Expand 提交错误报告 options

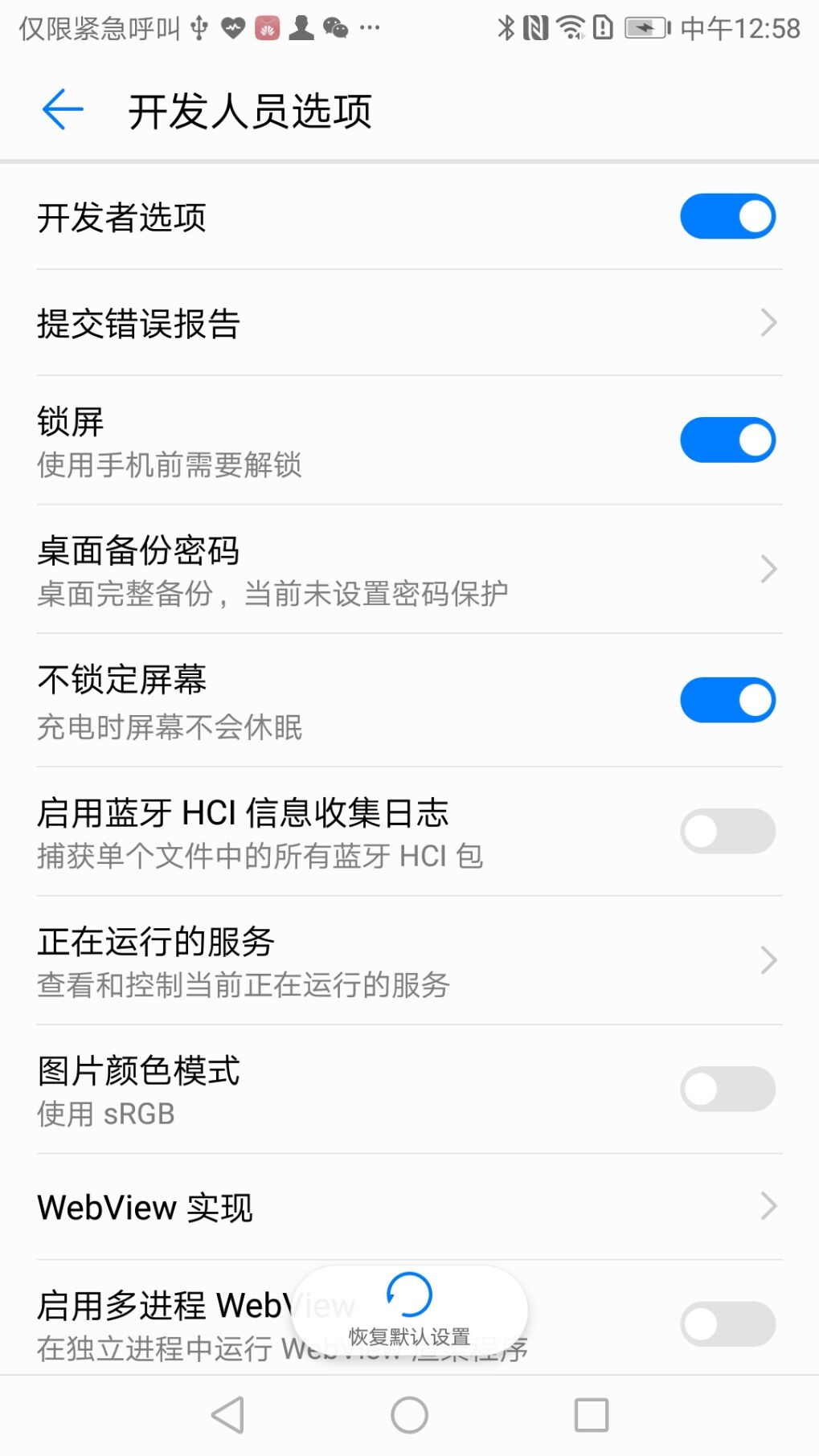[x=409, y=323]
